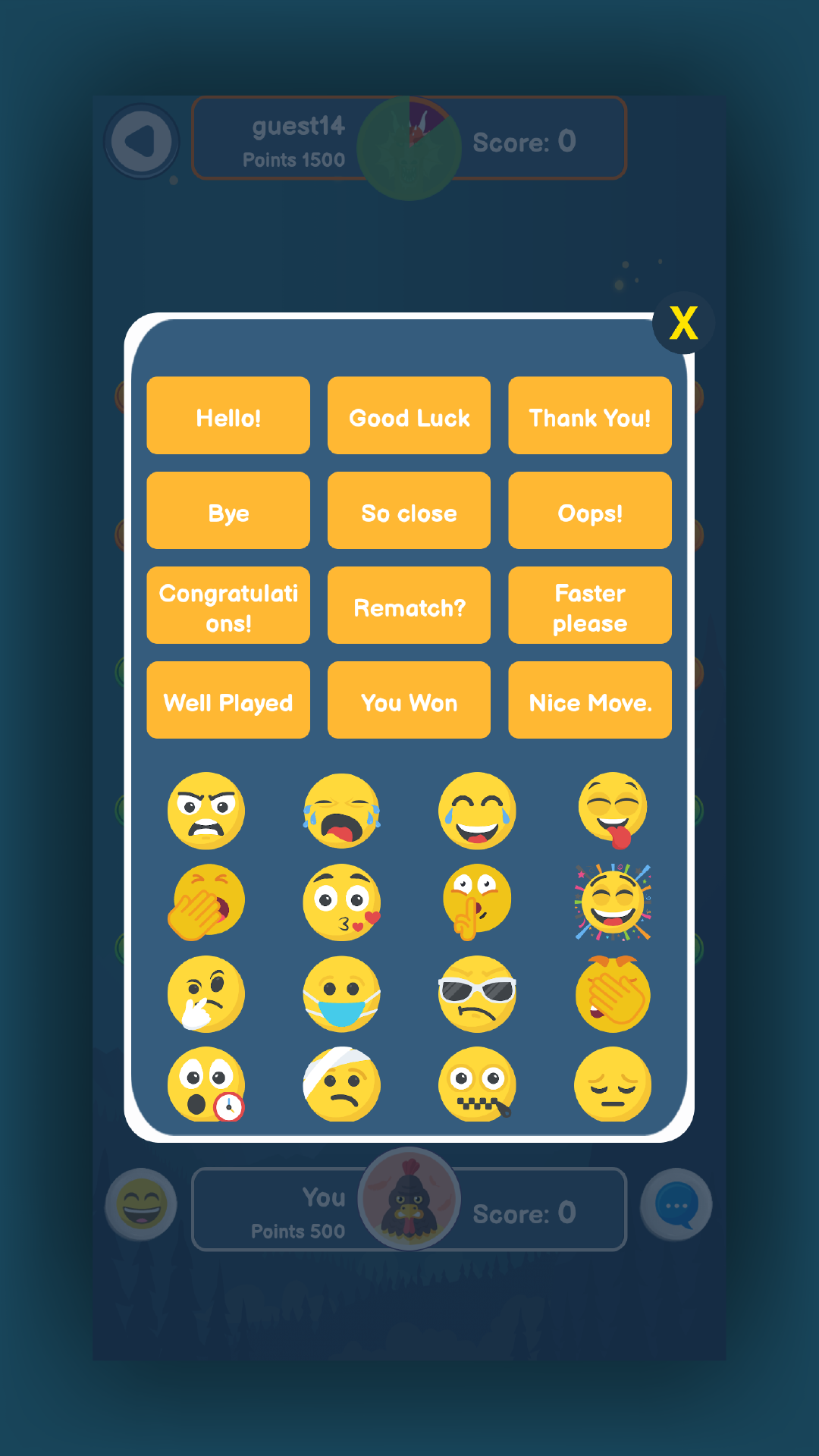Choose the celebration confetti emoji
This screenshot has width=819, height=1456.
click(613, 902)
